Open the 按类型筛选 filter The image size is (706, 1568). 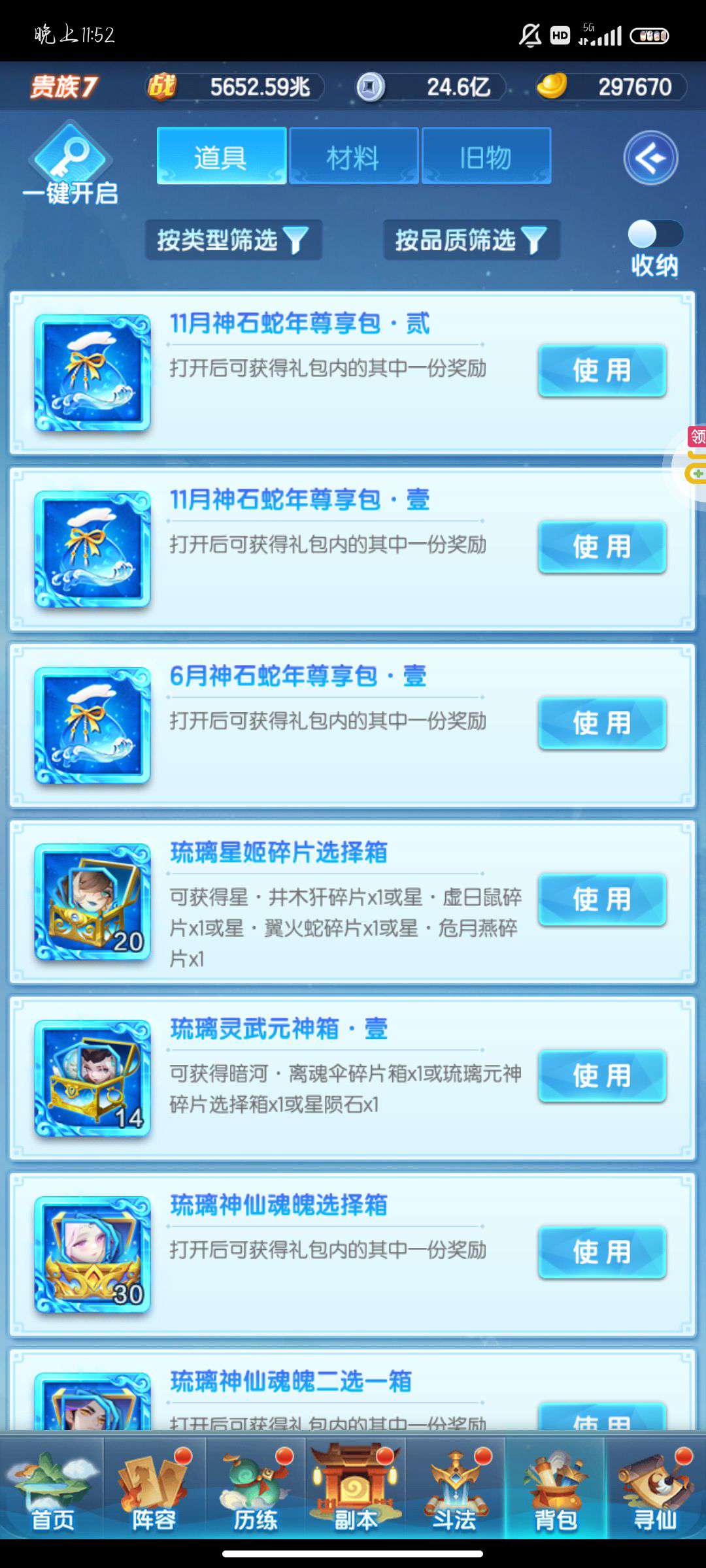click(233, 240)
